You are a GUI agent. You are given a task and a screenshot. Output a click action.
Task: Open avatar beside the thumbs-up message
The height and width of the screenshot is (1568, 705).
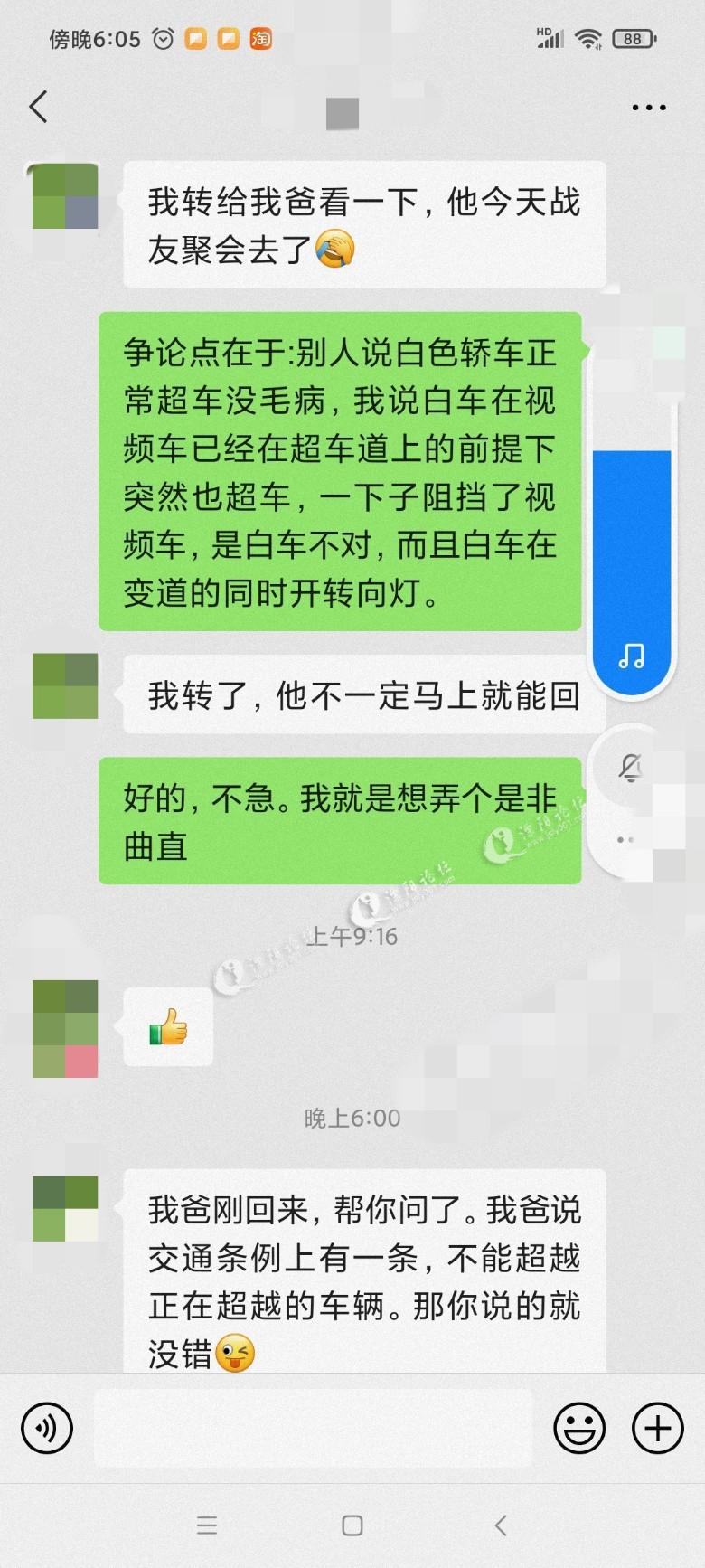point(65,1028)
